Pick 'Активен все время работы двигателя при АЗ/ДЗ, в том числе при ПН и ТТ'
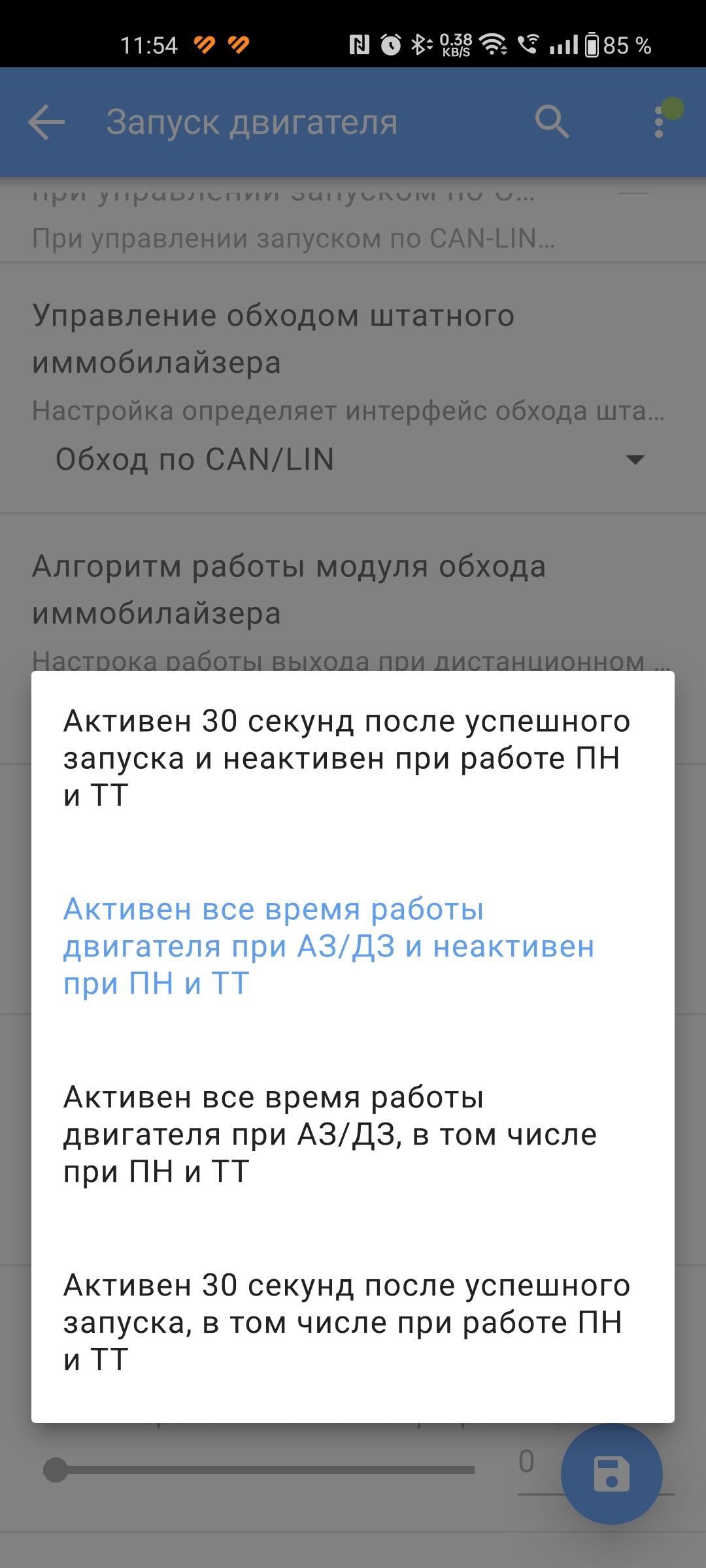Viewport: 706px width, 1568px height. [330, 1134]
